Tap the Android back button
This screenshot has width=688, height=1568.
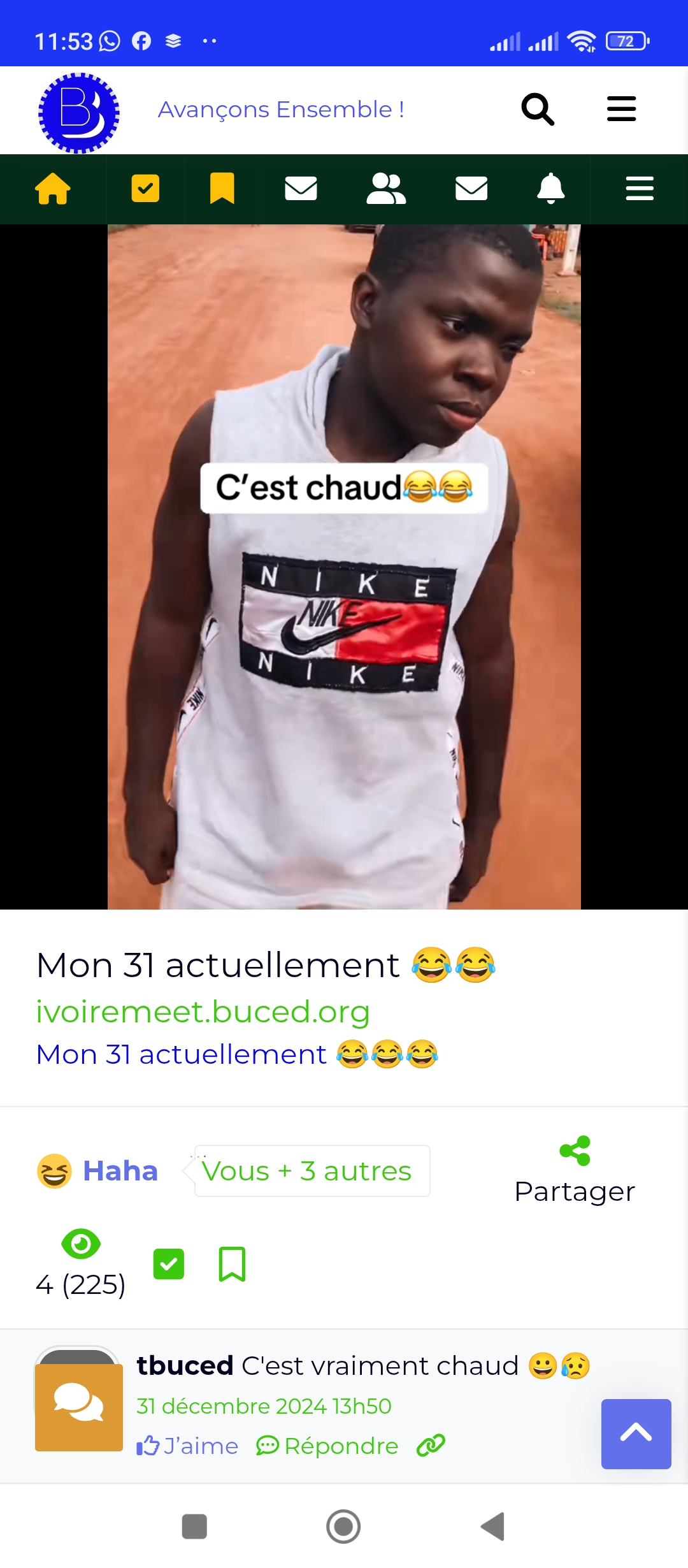(492, 1527)
